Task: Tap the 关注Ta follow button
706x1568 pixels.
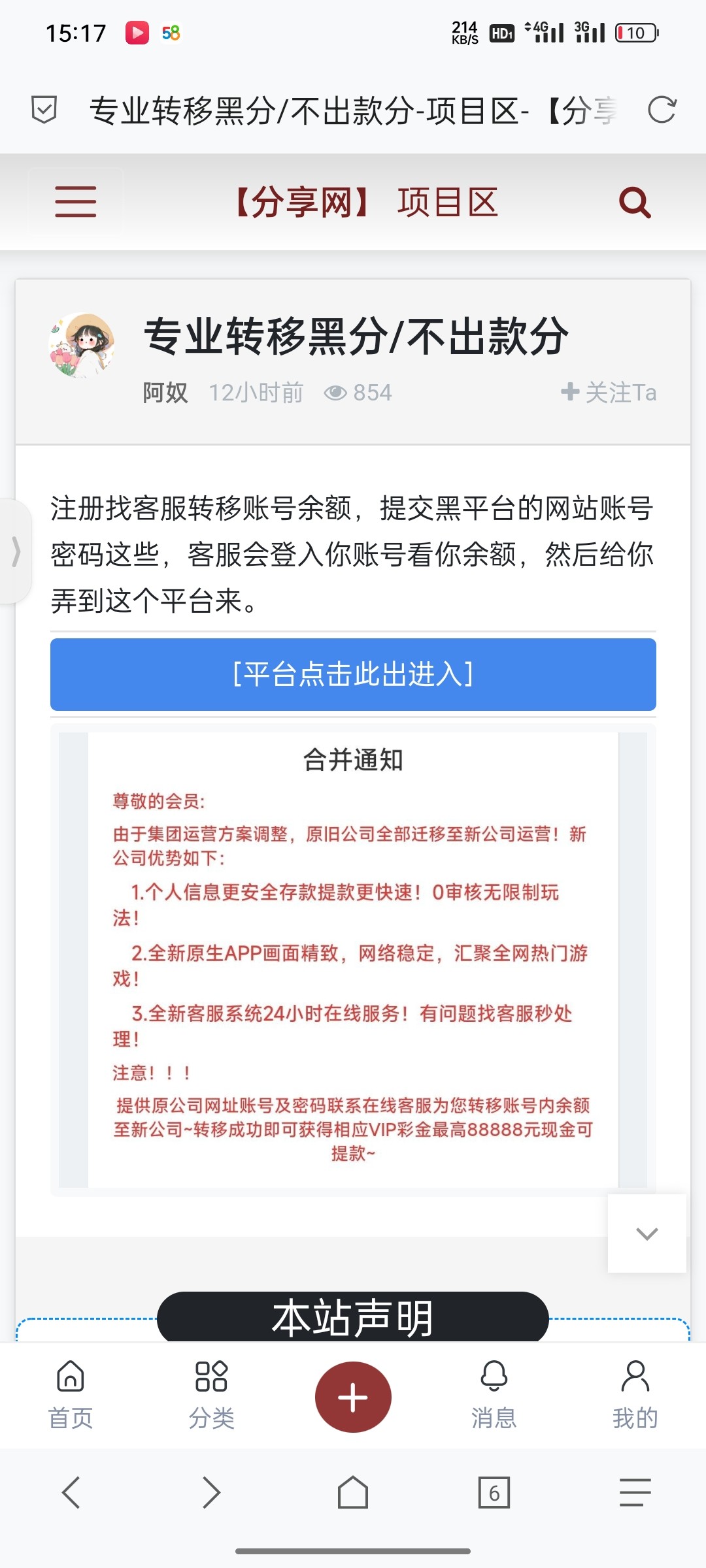Action: [x=609, y=392]
